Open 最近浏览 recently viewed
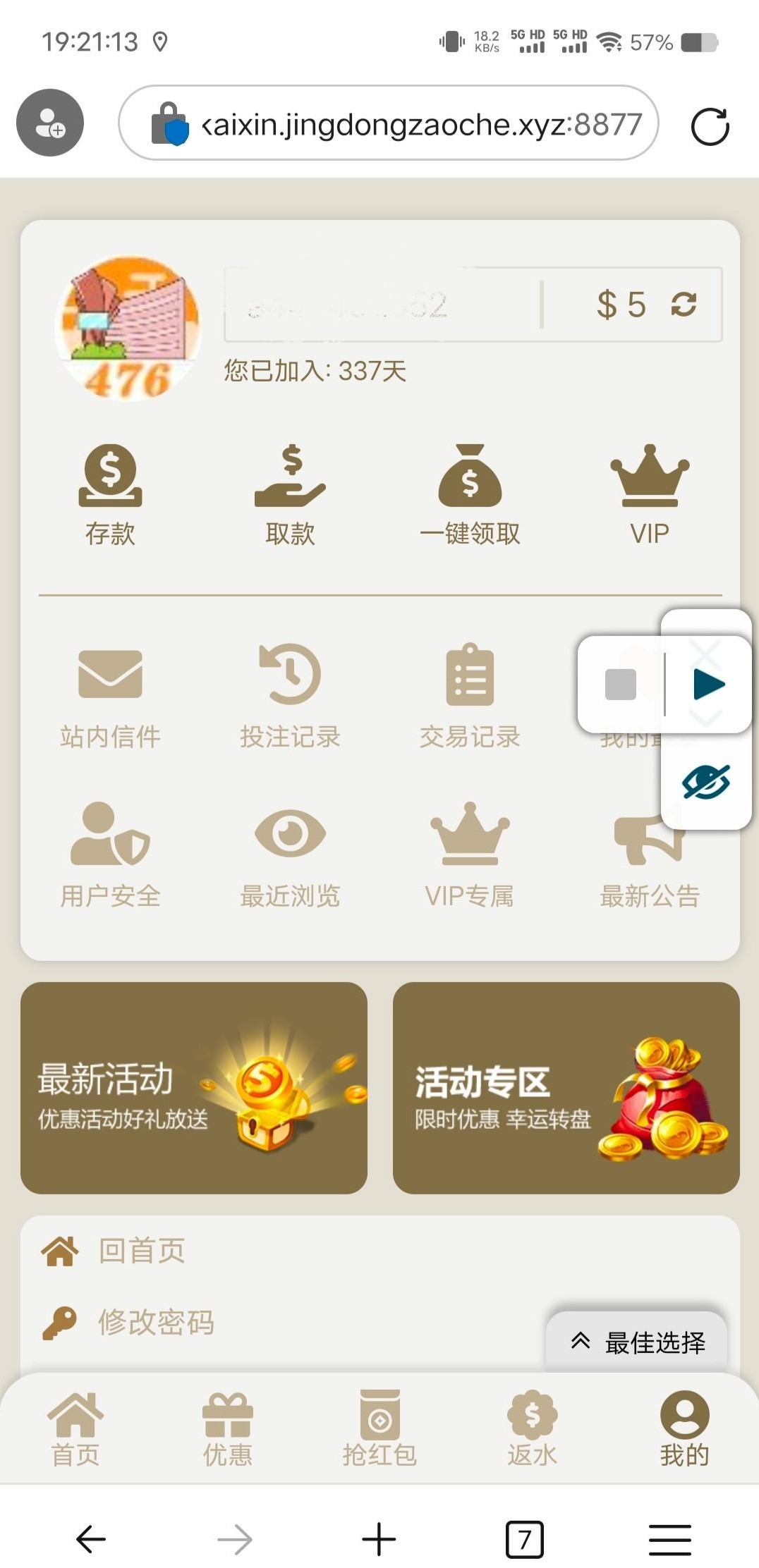Image resolution: width=759 pixels, height=1568 pixels. 290,855
